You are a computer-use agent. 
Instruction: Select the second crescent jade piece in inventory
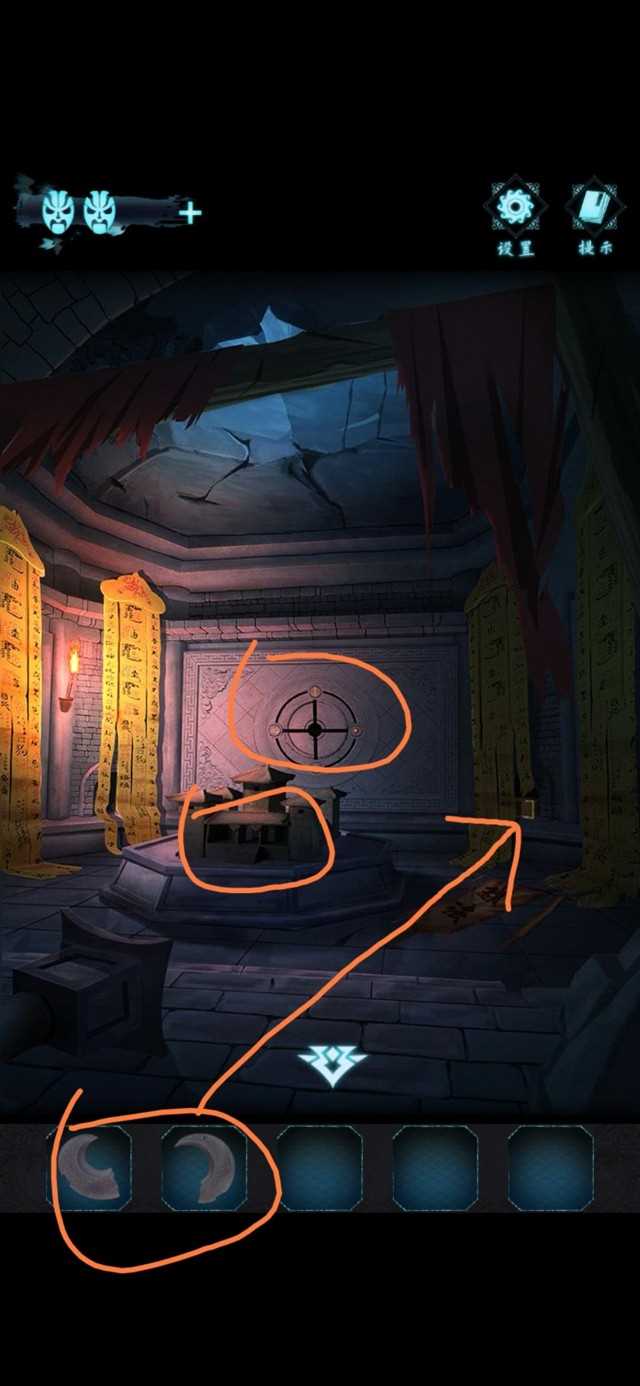[204, 1168]
